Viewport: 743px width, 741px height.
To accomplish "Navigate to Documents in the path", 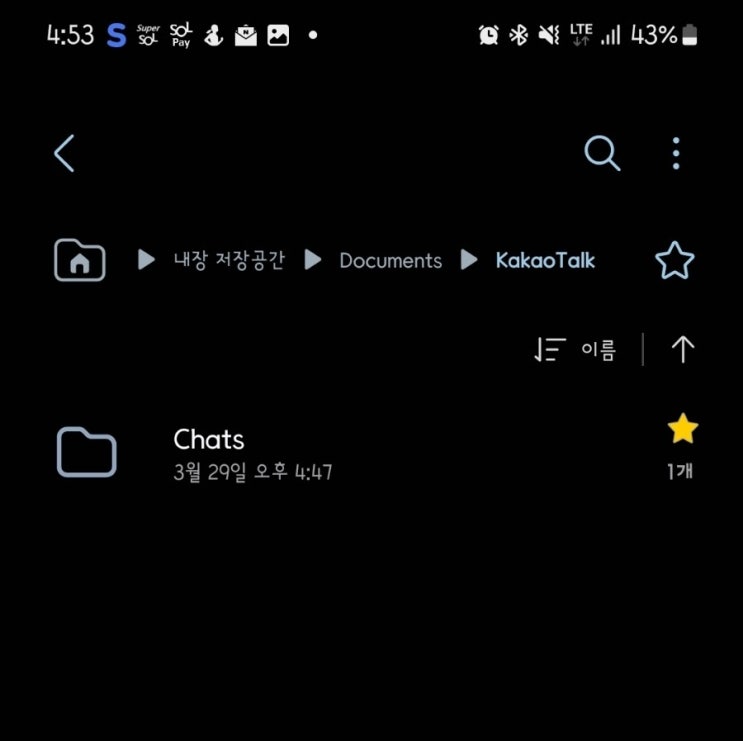I will point(390,261).
